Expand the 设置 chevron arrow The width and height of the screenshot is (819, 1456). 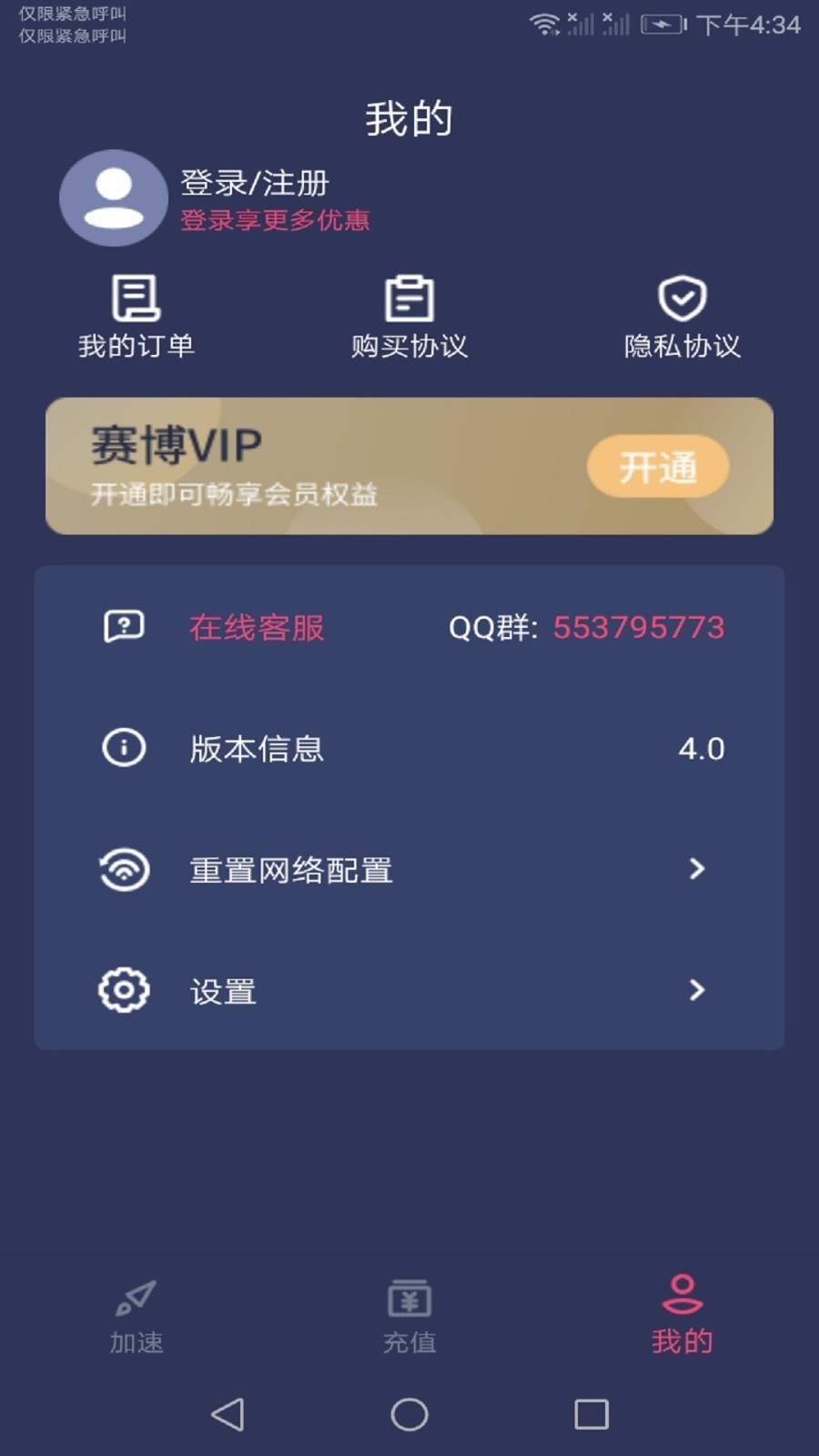696,990
